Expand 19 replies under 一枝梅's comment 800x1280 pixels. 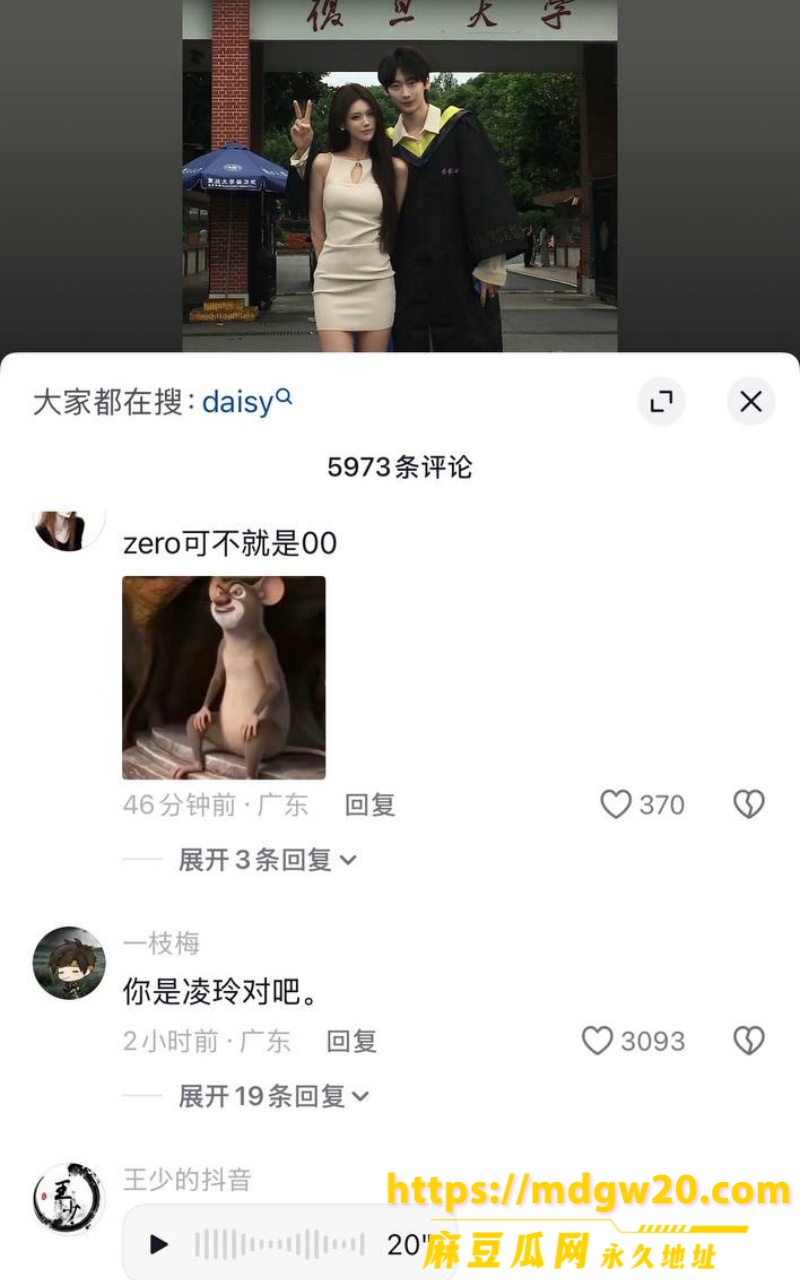(274, 1097)
